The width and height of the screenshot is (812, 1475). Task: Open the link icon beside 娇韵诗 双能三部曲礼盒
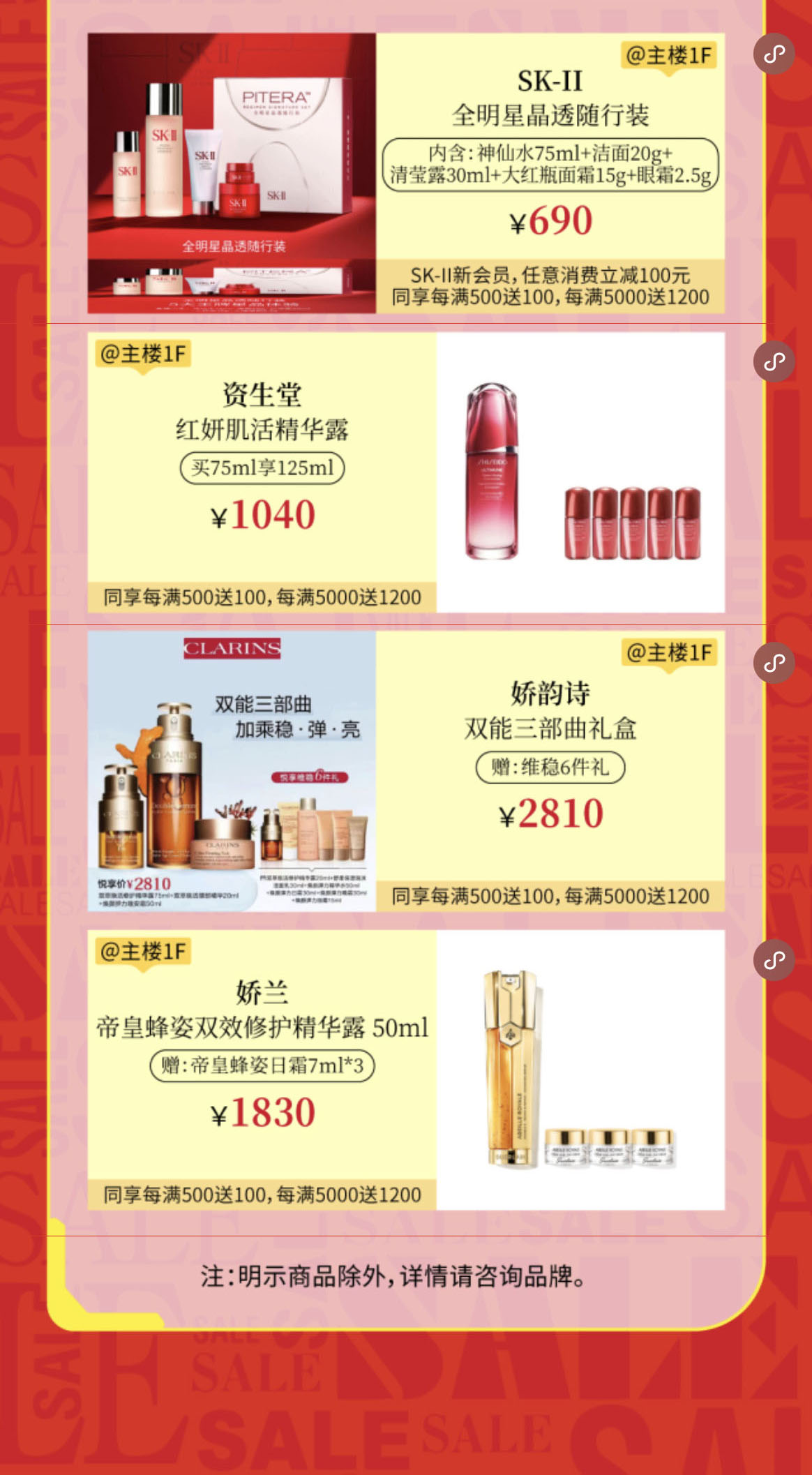774,663
